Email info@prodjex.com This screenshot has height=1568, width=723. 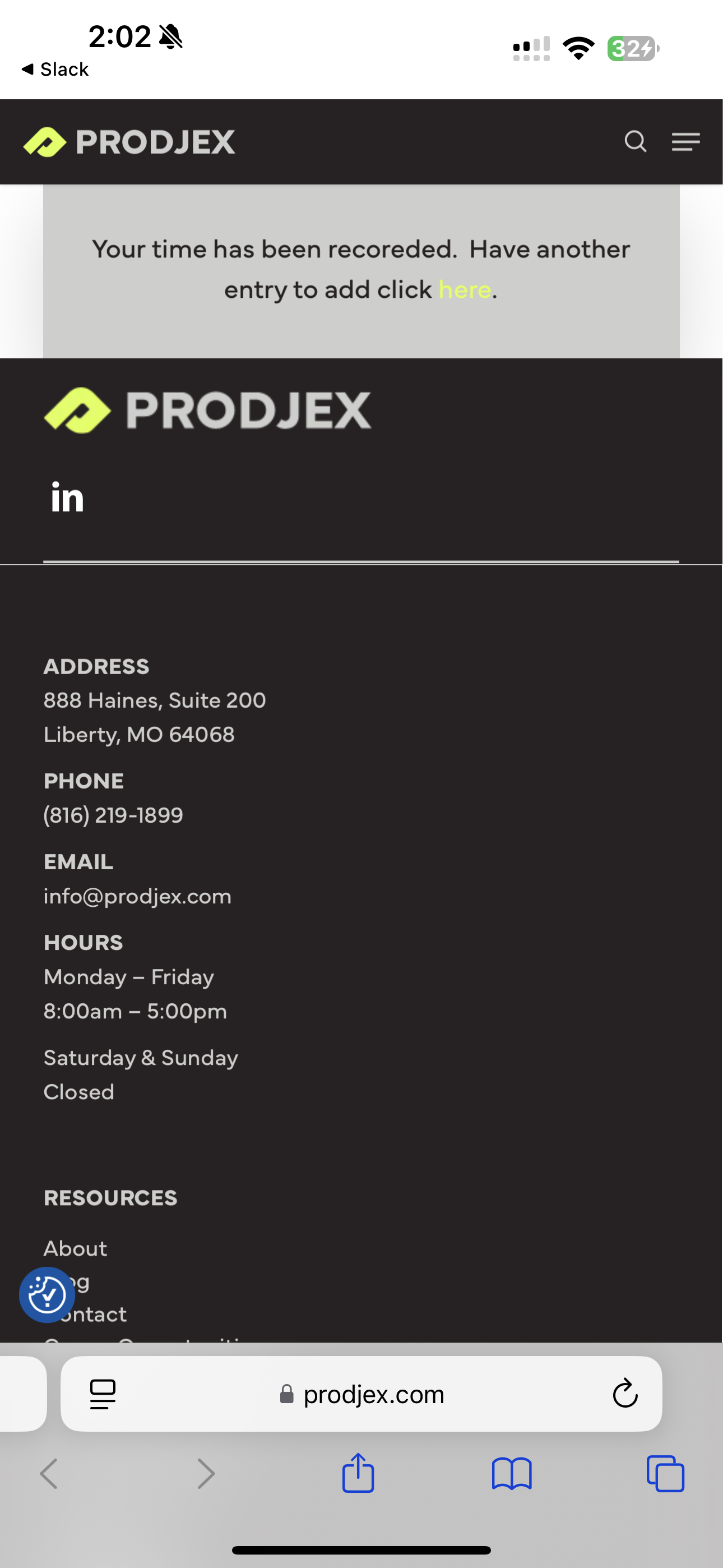137,896
